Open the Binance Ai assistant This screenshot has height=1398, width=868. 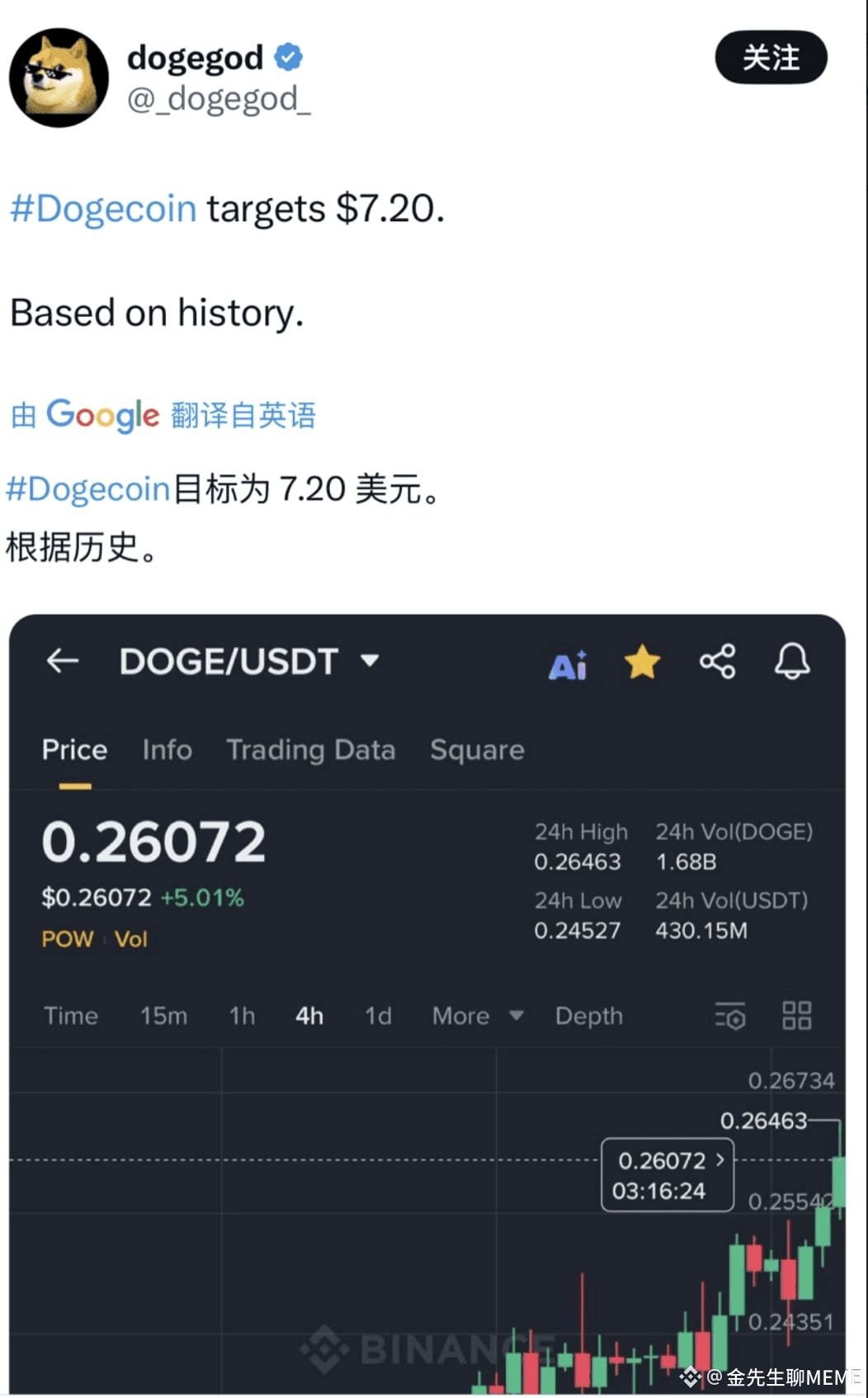(568, 662)
